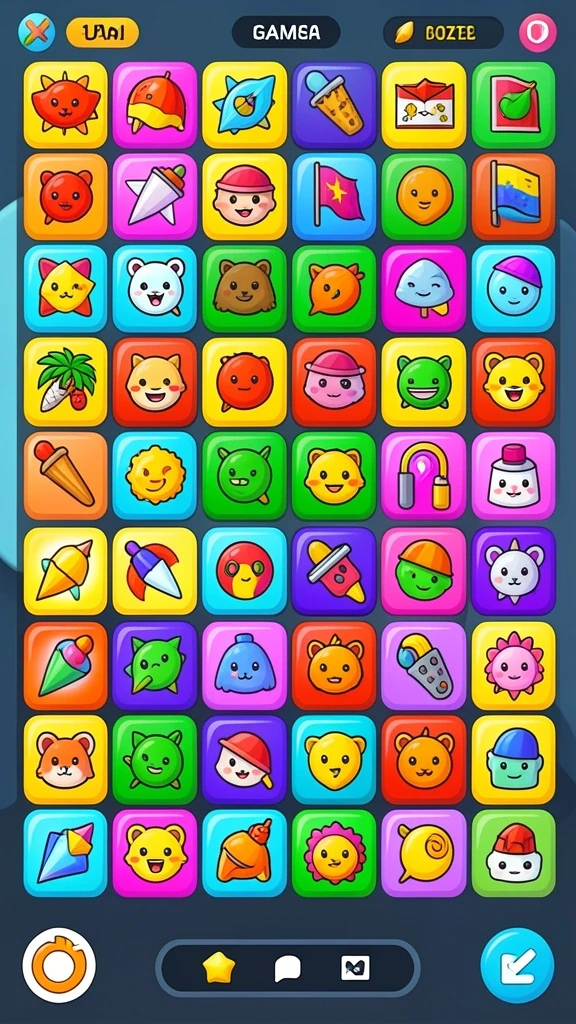Tap the GAMEA title pill
This screenshot has width=576, height=1024.
(x=286, y=32)
